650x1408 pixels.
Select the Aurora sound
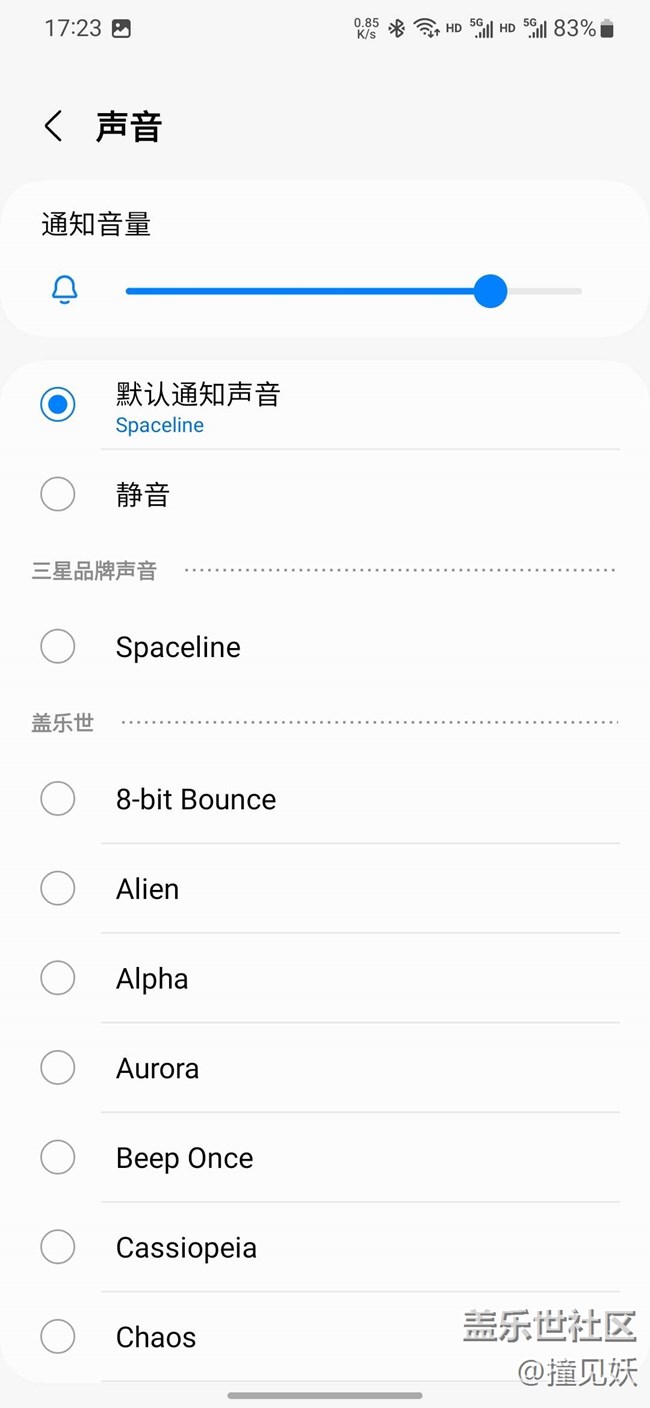pos(58,1068)
